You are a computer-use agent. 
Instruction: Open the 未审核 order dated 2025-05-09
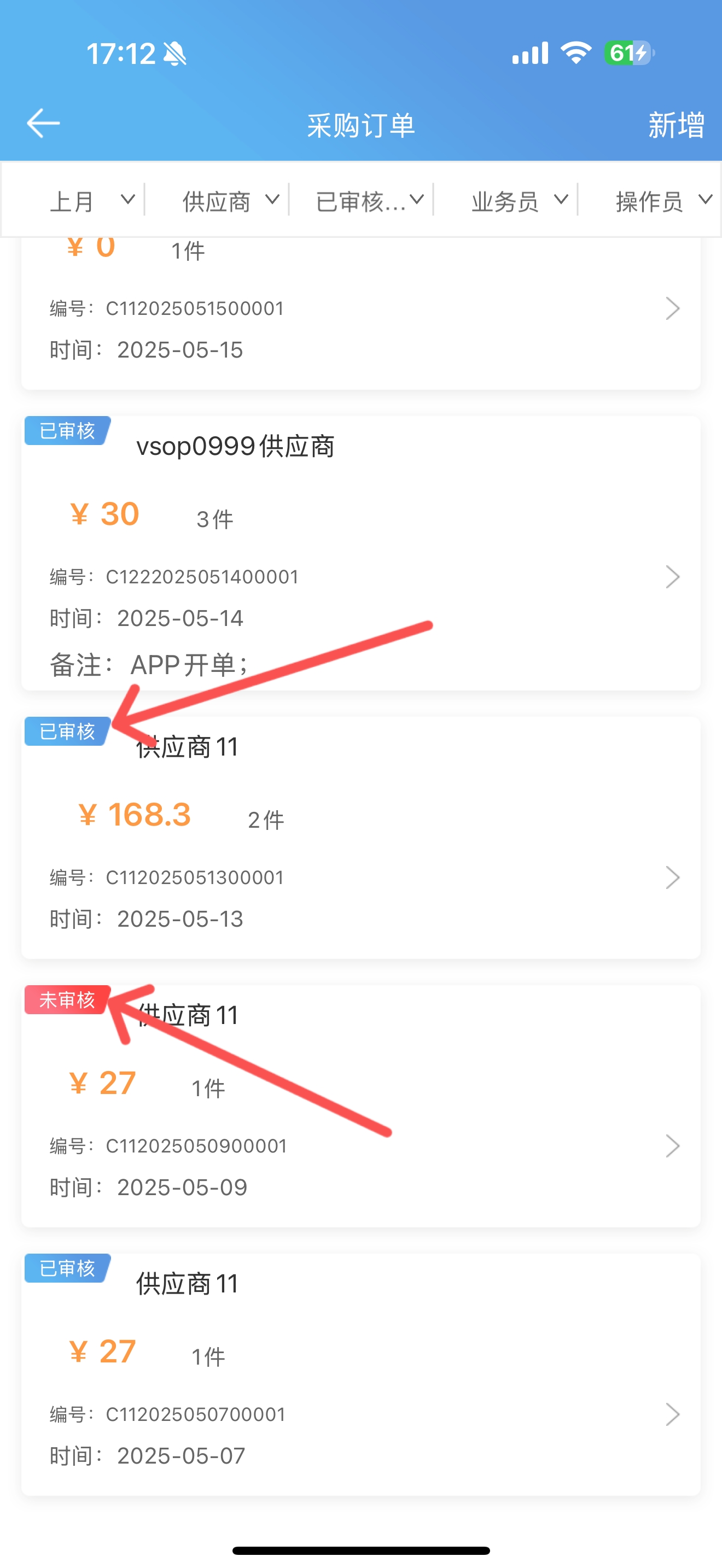[361, 1106]
